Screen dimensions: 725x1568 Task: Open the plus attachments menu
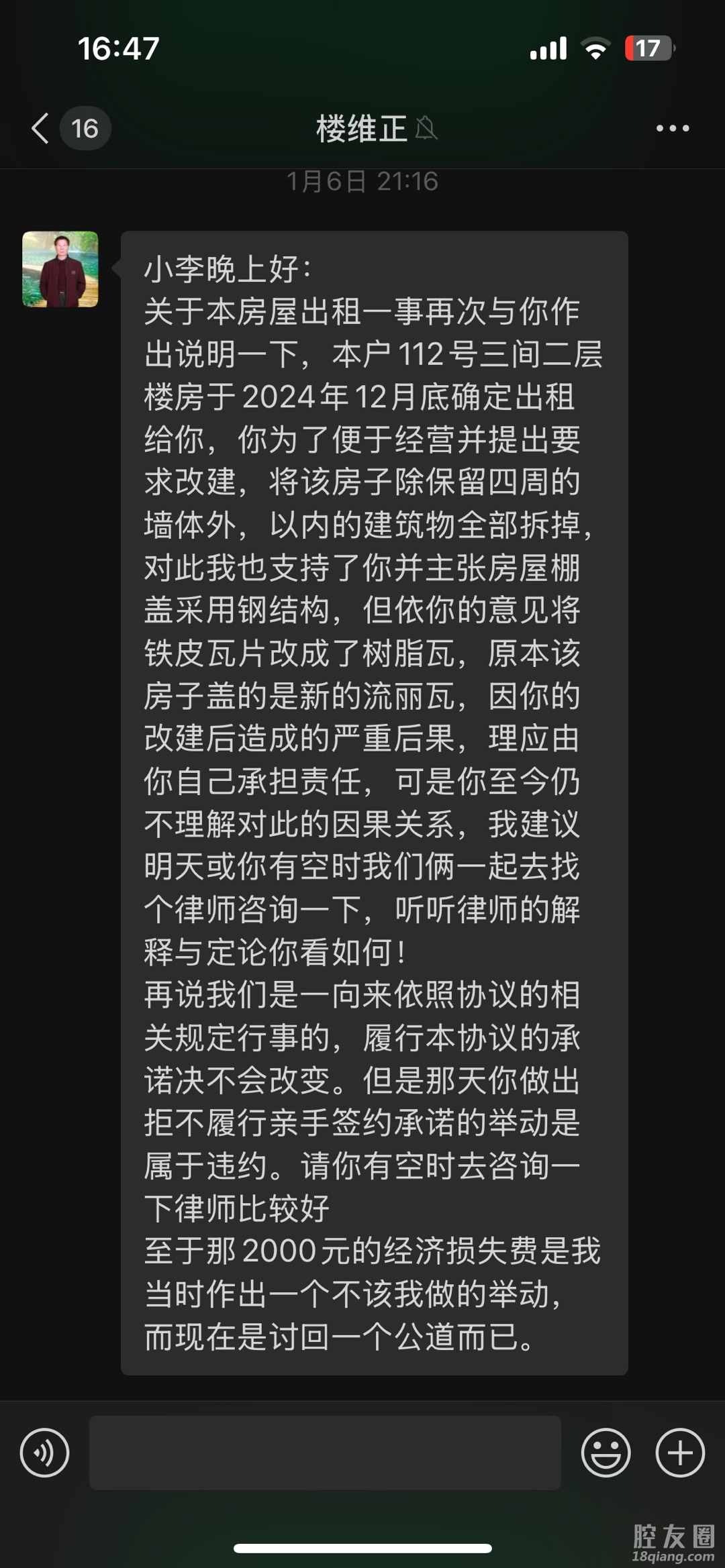tap(680, 1453)
